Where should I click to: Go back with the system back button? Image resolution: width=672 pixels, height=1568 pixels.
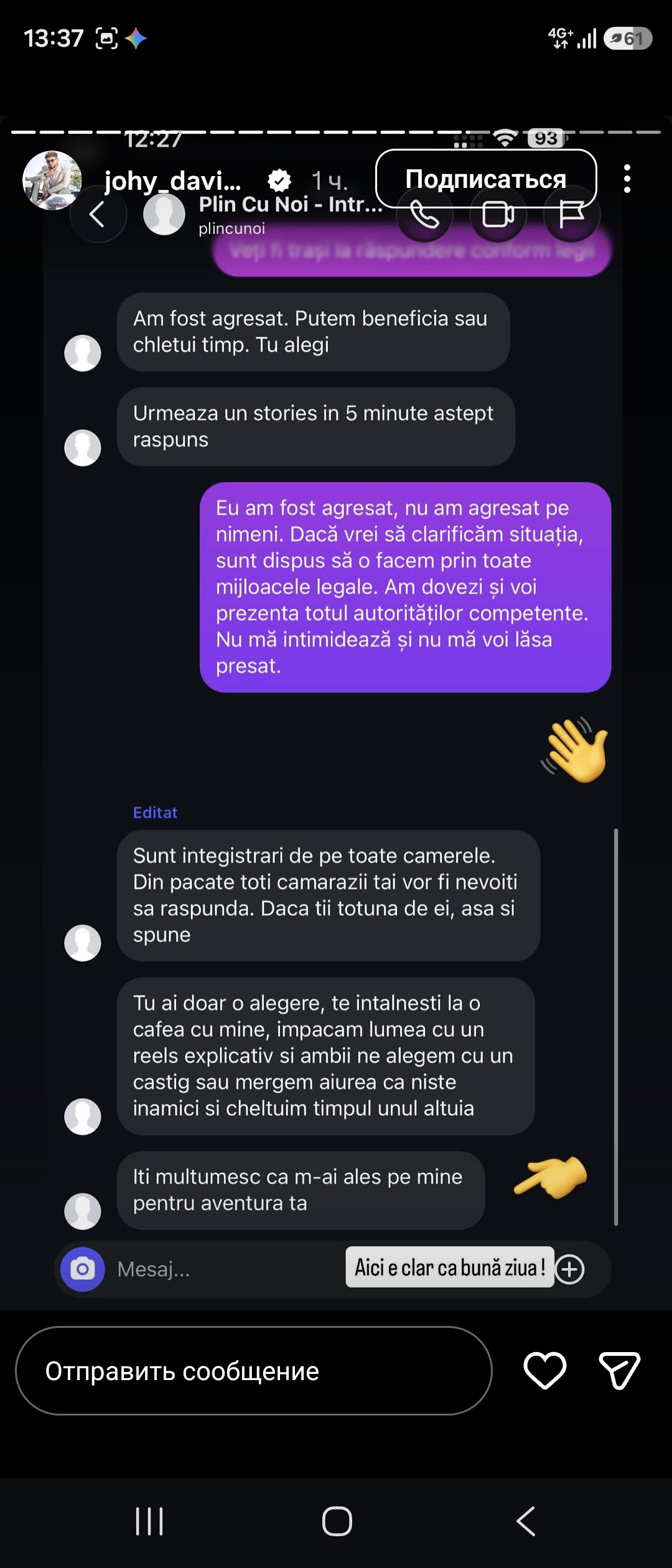(526, 1521)
